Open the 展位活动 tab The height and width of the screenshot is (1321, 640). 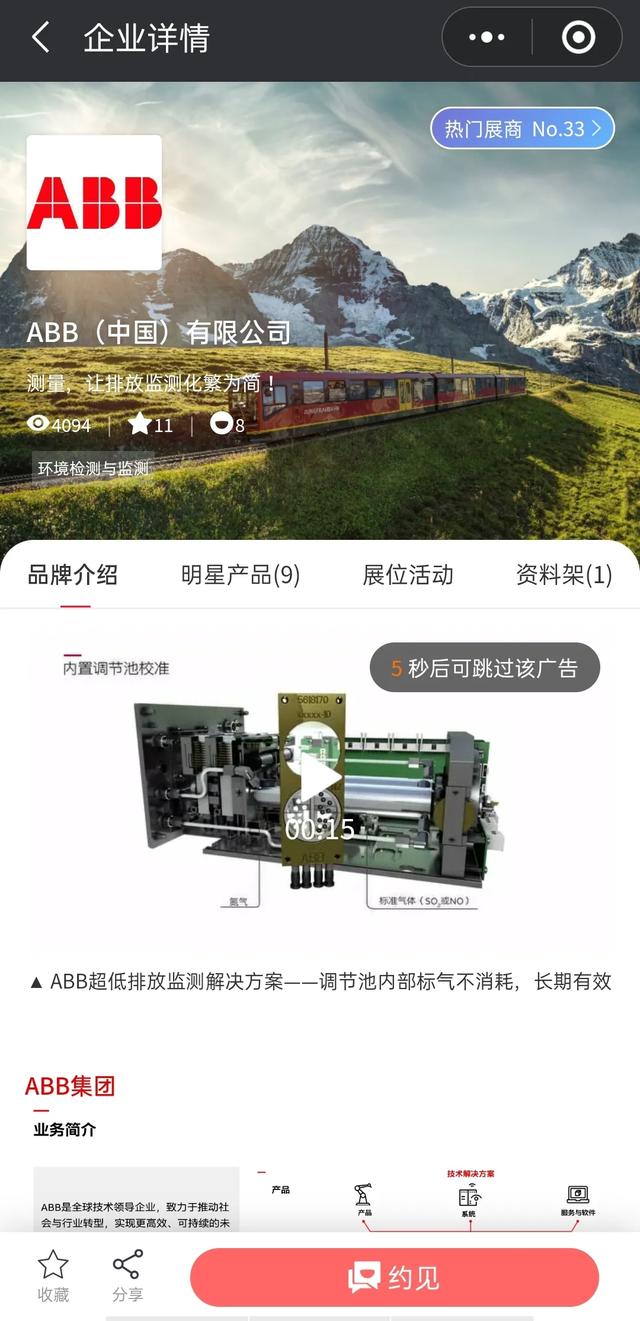407,575
